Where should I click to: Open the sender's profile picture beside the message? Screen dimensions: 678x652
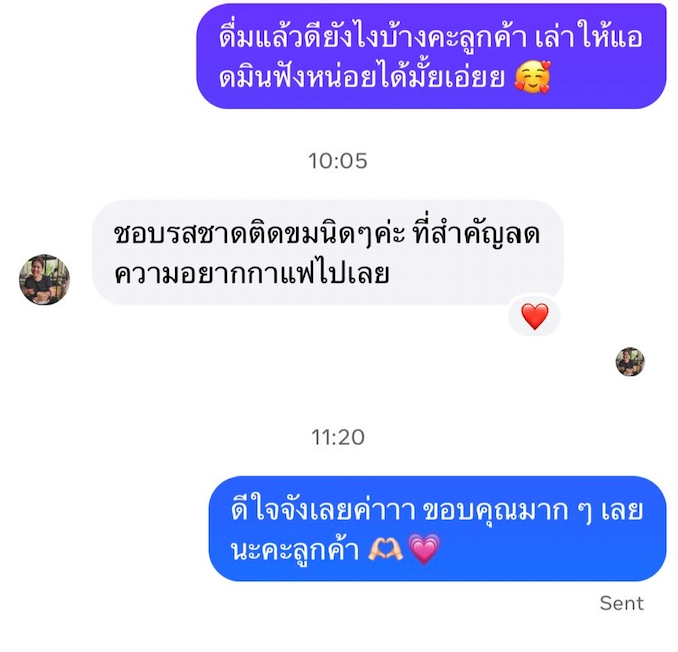coord(44,279)
